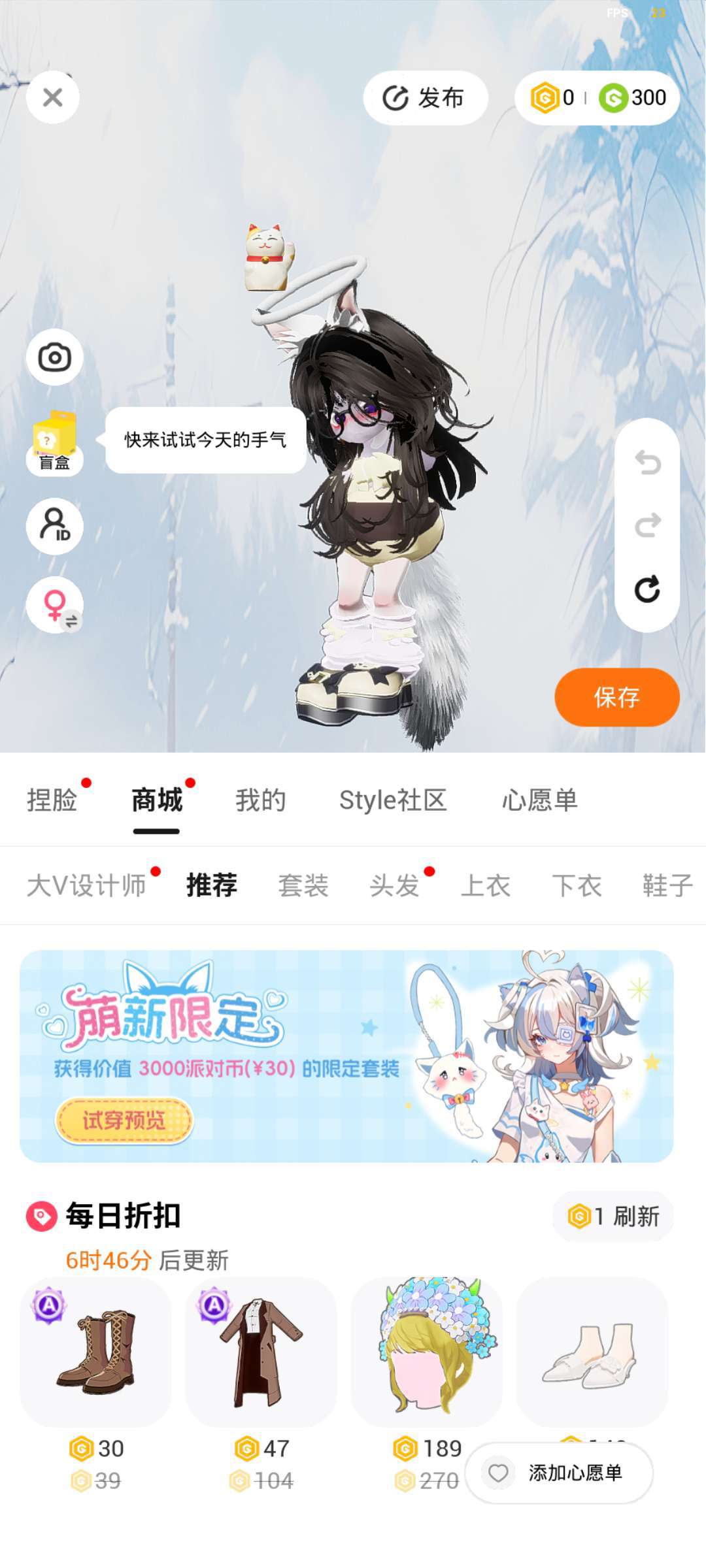Select the 套装 category
Image resolution: width=706 pixels, height=1568 pixels.
coord(303,886)
